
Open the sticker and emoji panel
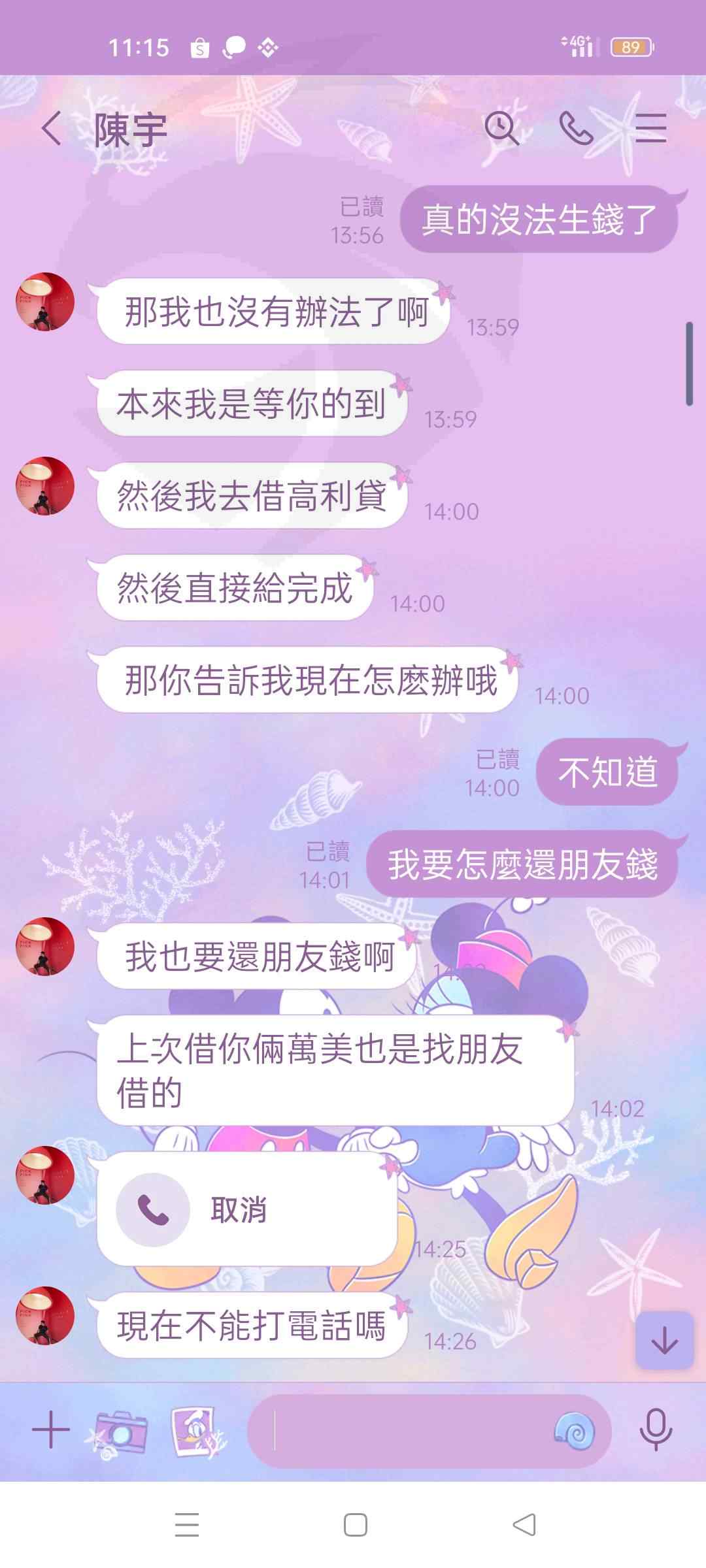click(574, 1431)
